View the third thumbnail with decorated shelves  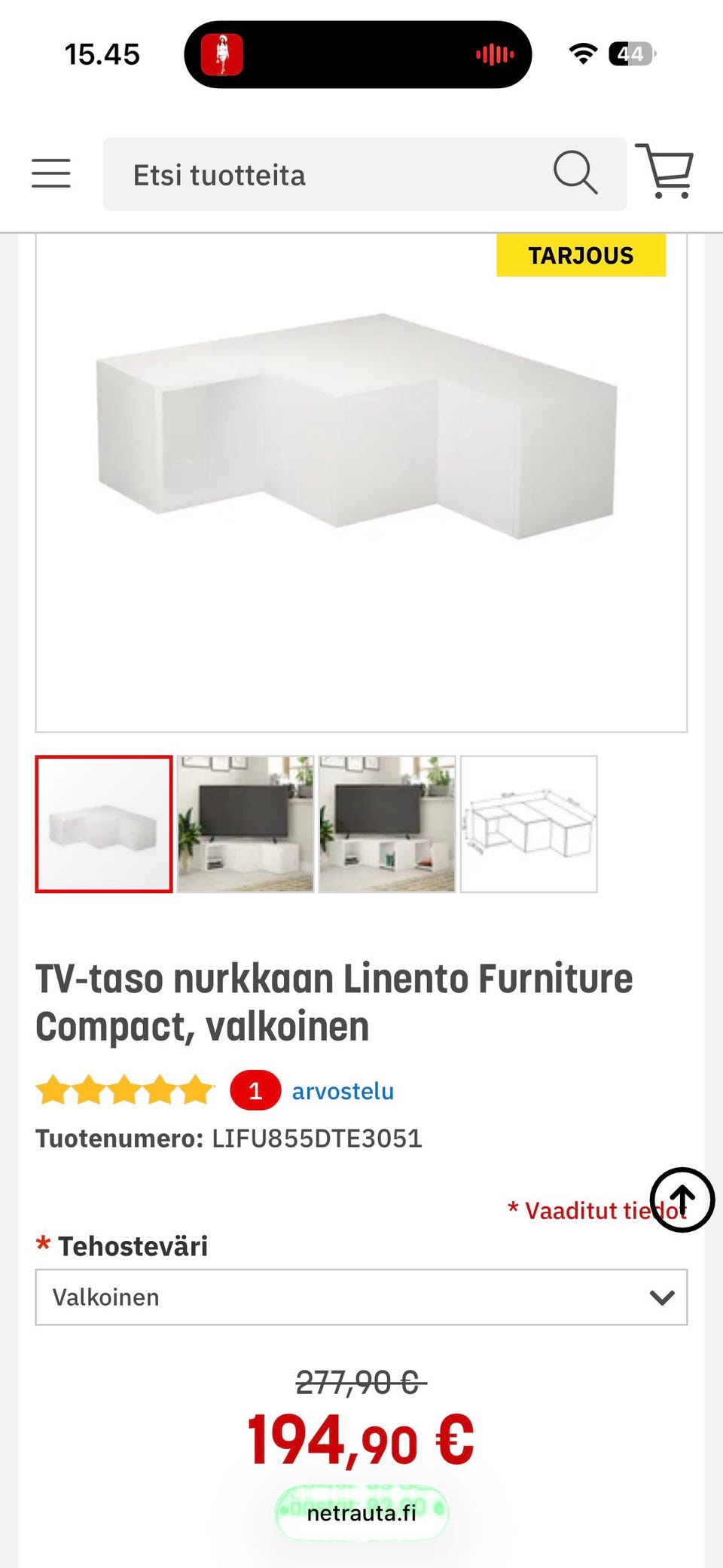(387, 824)
